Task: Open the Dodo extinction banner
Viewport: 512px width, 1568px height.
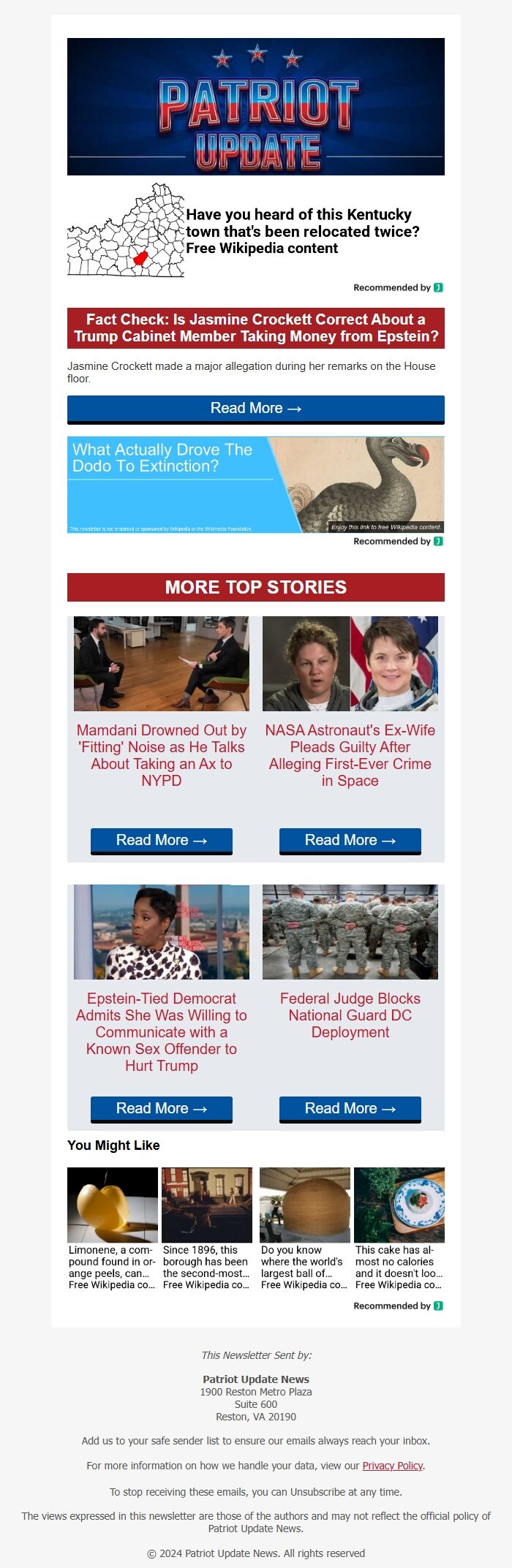Action: coord(256,485)
